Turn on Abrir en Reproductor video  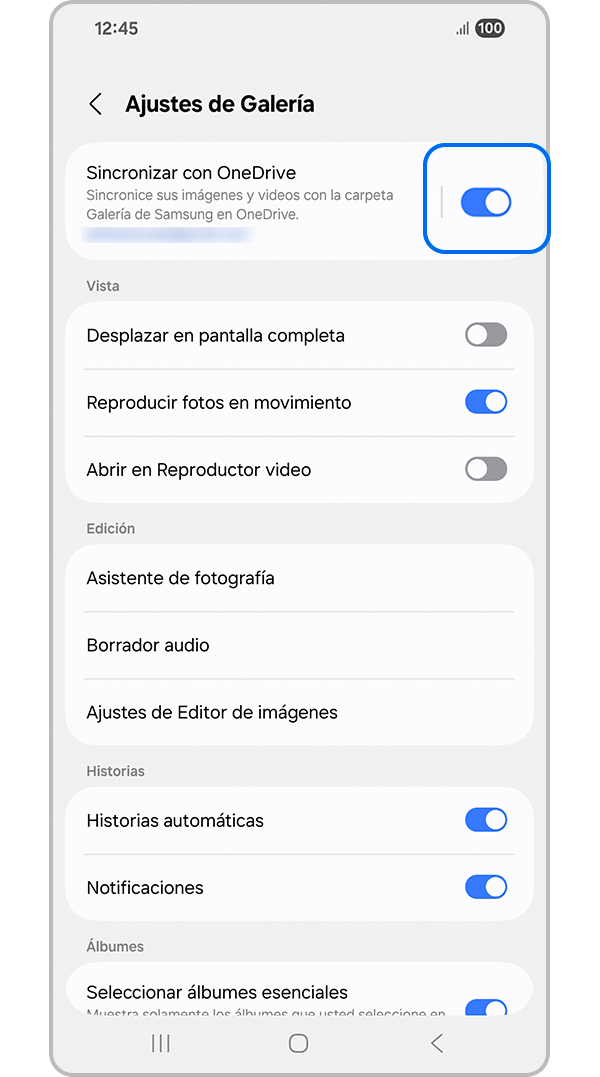pyautogui.click(x=486, y=469)
